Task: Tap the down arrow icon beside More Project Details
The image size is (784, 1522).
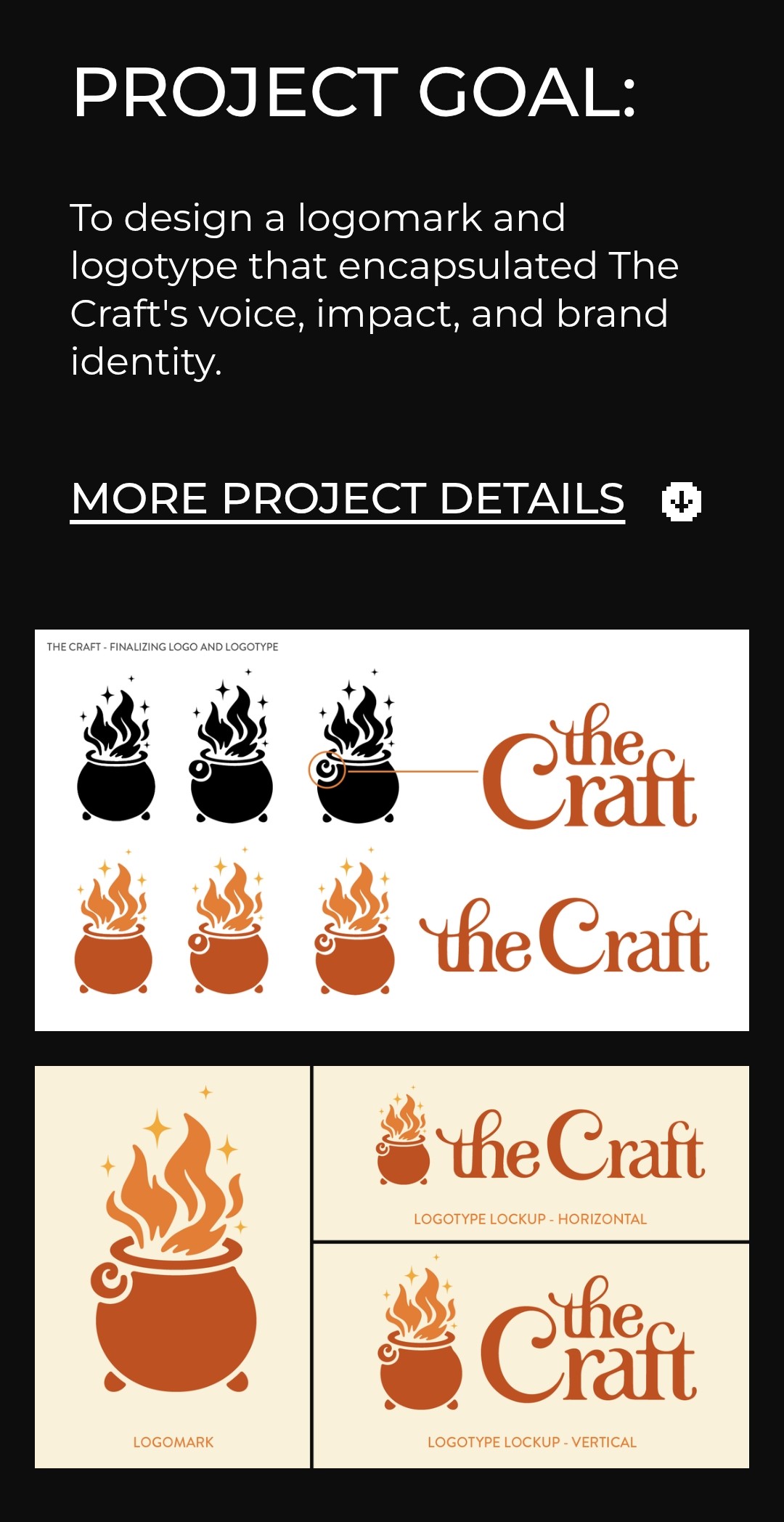Action: coord(681,501)
